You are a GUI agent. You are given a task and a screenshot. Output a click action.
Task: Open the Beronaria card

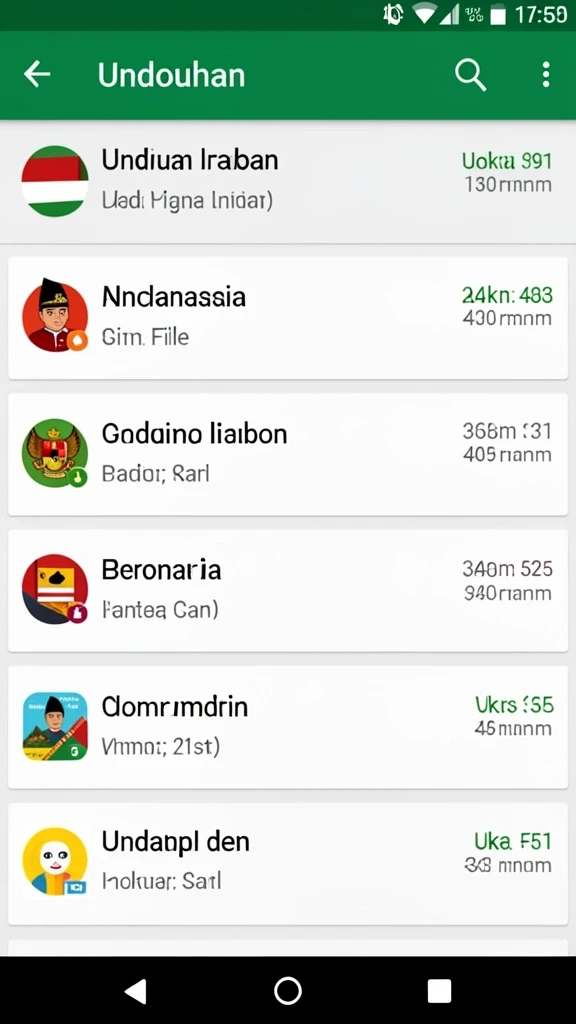288,590
